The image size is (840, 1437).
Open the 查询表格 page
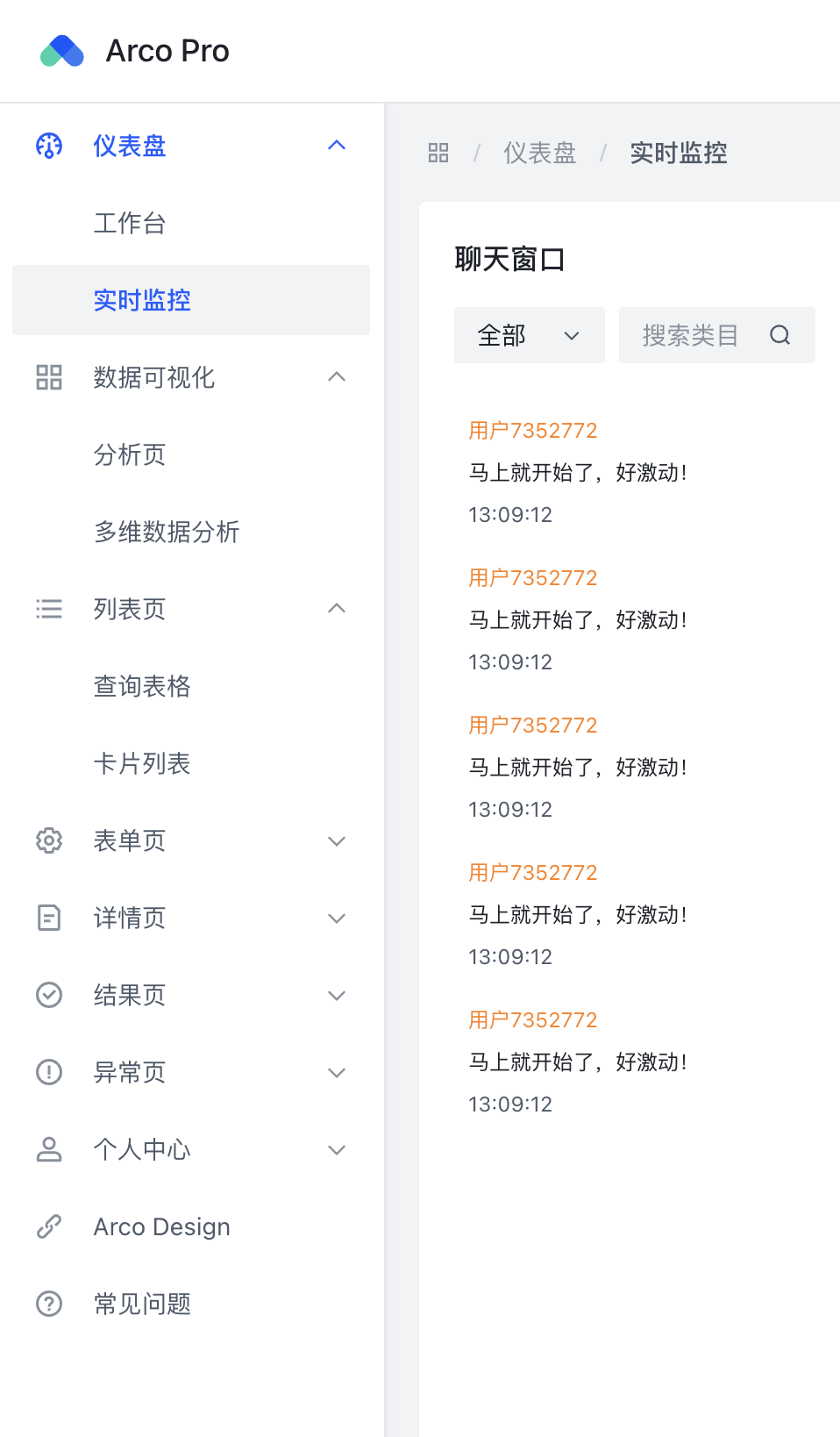click(142, 687)
